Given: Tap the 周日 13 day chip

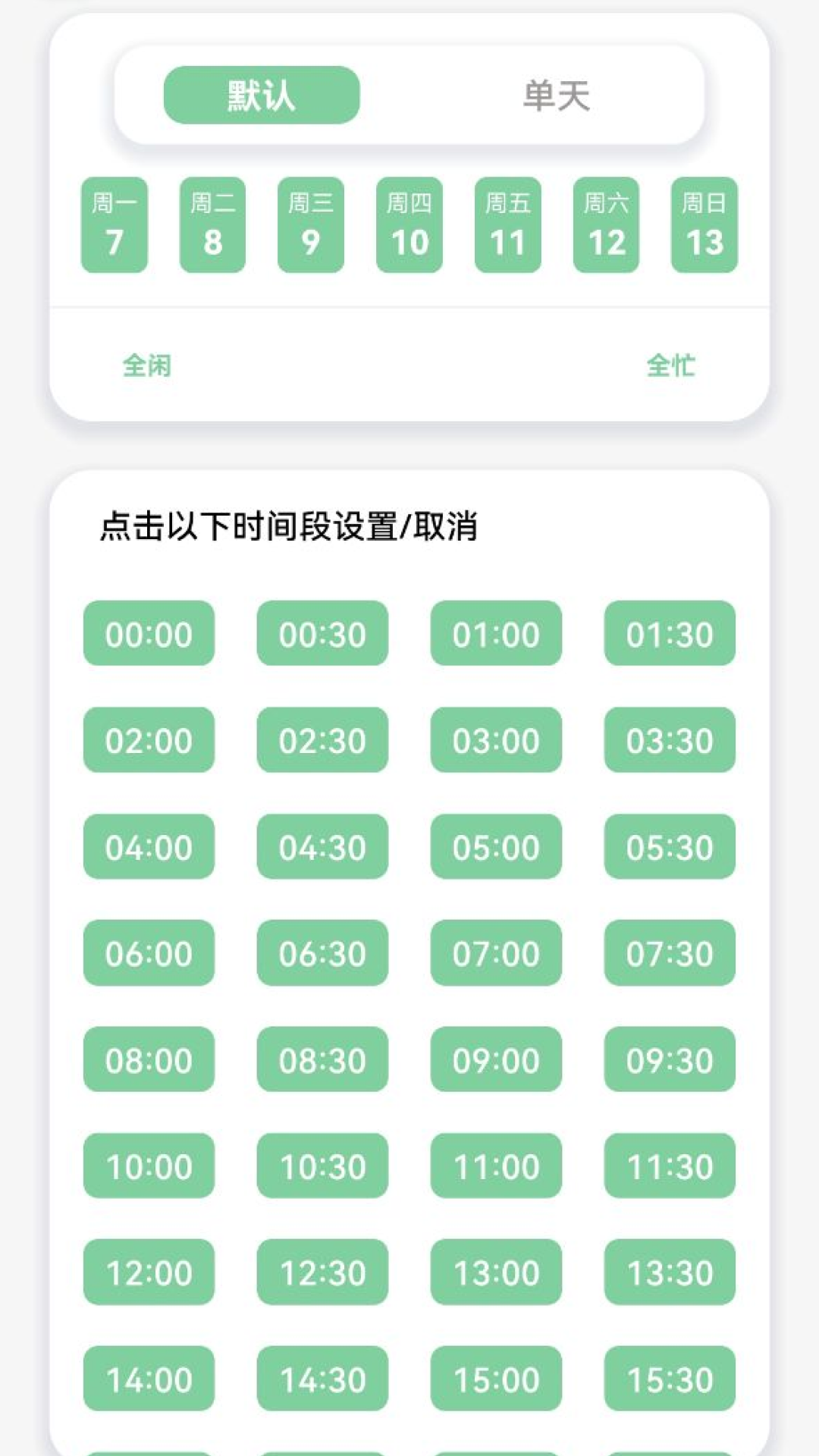Looking at the screenshot, I should [x=704, y=224].
